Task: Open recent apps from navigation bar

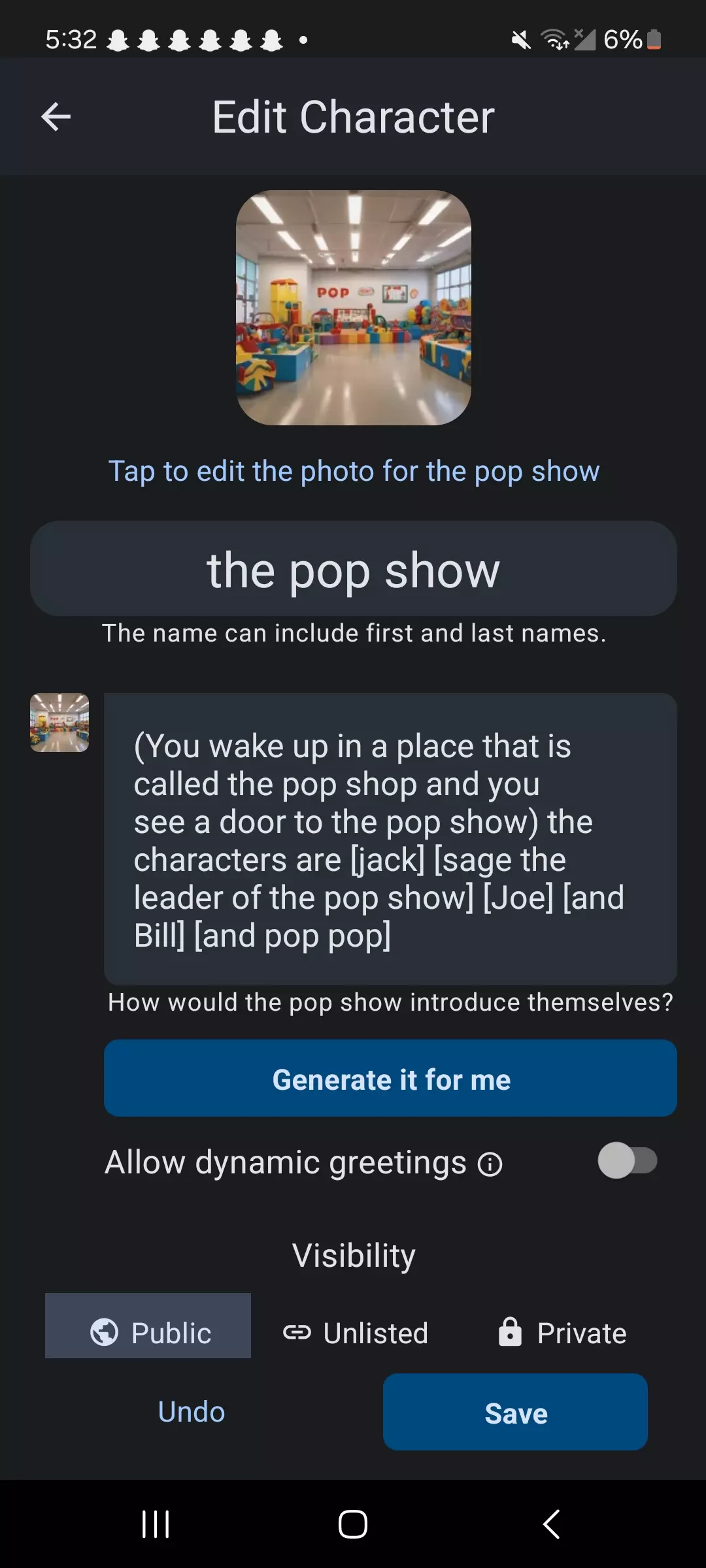Action: pyautogui.click(x=156, y=1524)
